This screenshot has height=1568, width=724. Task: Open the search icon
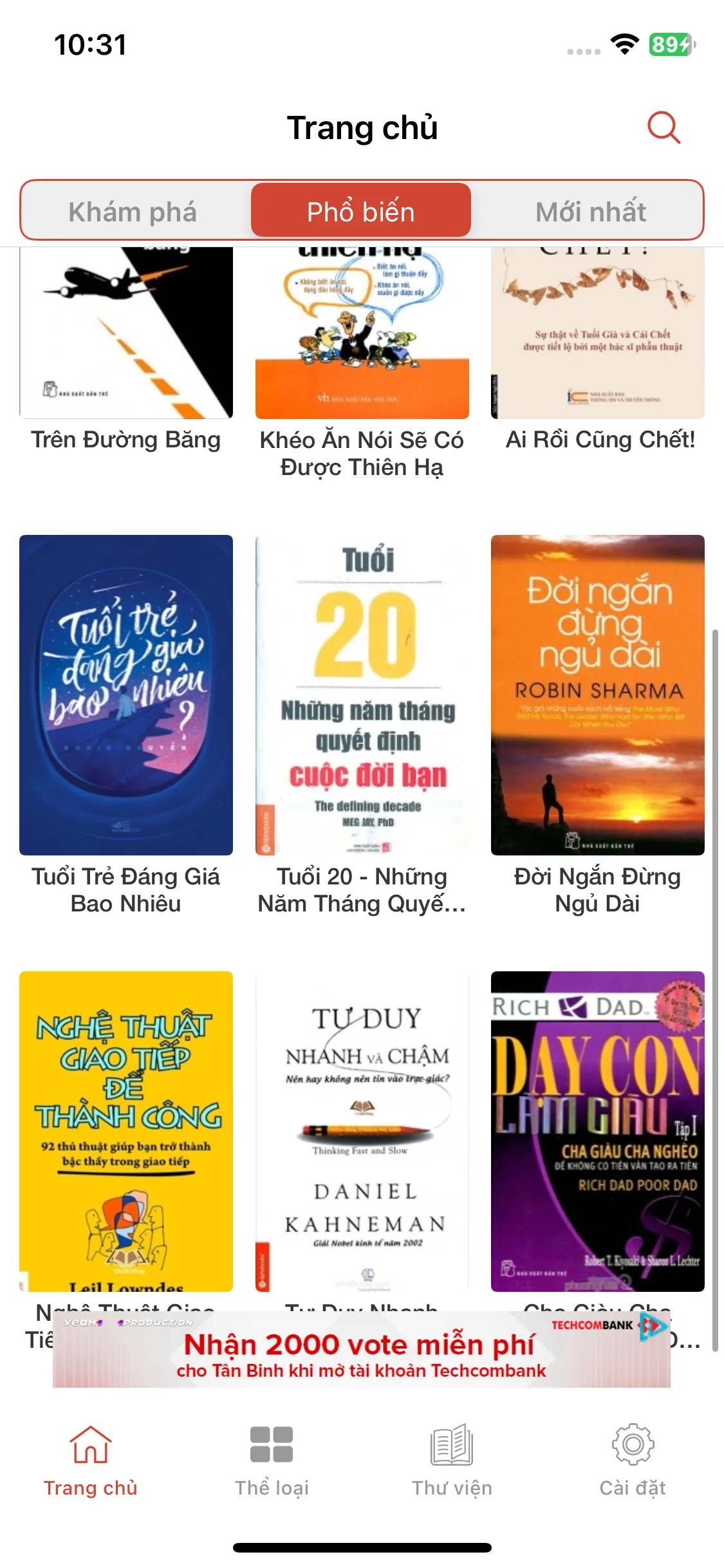664,127
